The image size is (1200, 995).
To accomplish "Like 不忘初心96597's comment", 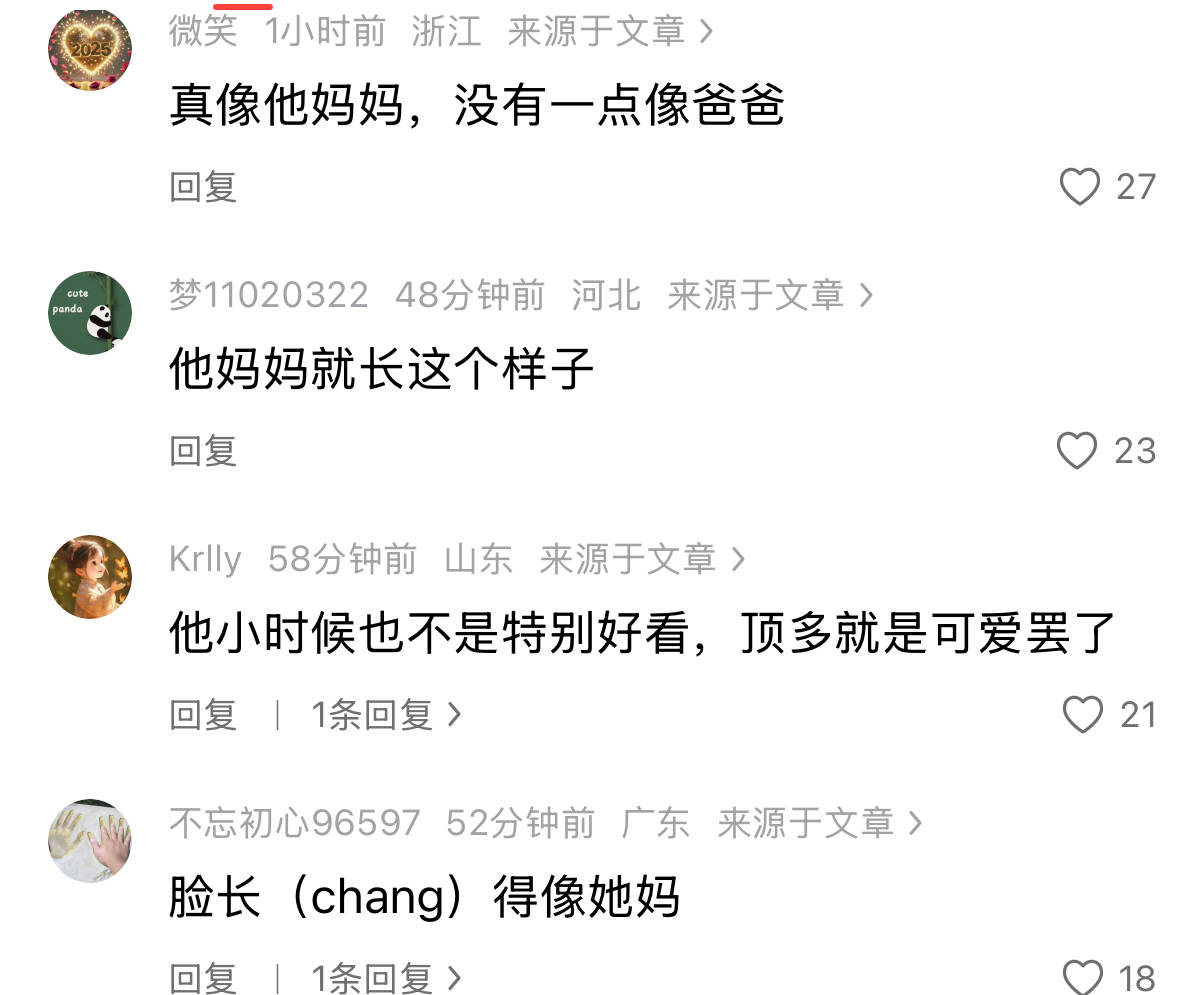I will 1082,976.
